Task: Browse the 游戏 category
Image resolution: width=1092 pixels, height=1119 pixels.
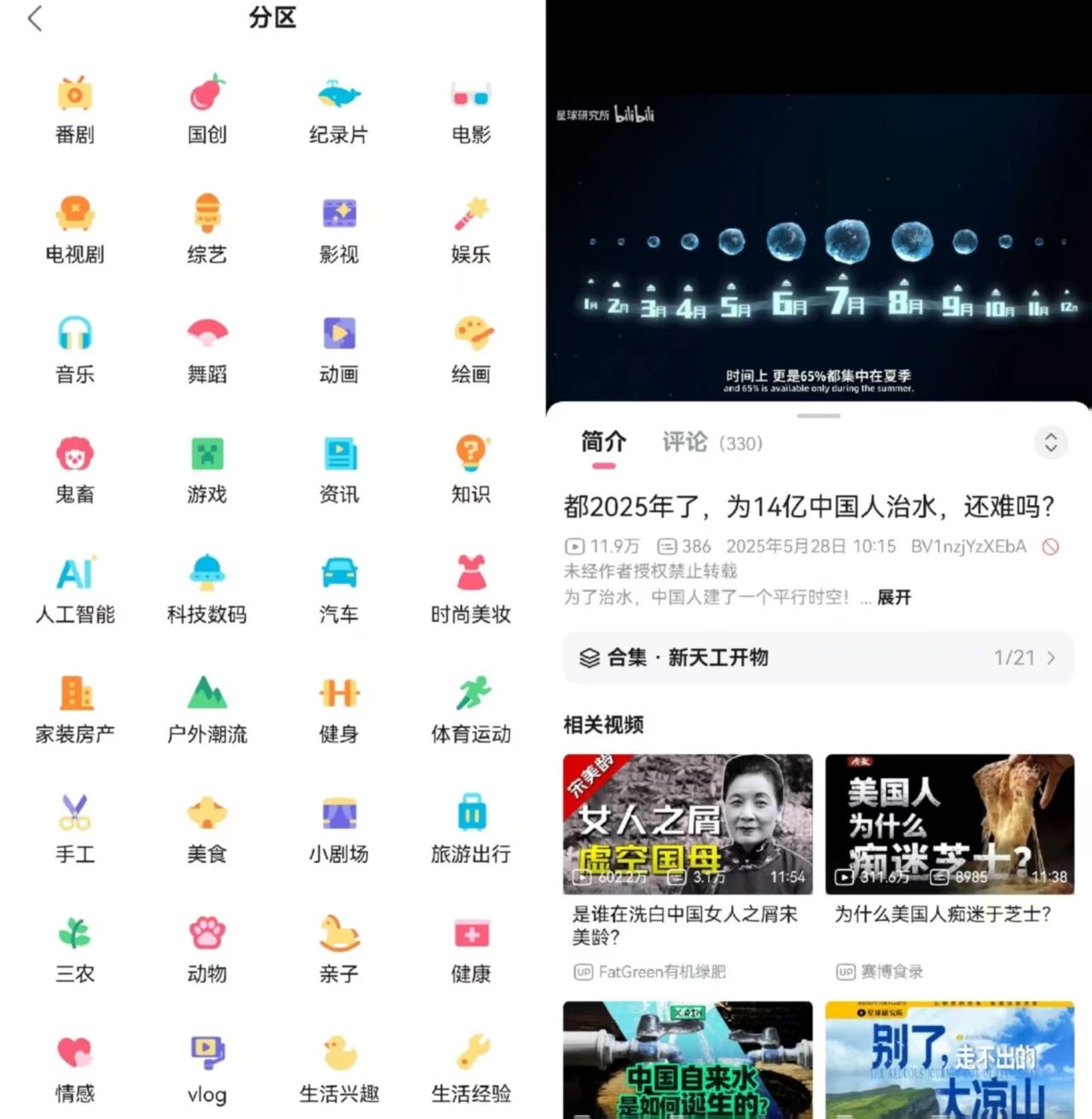Action: click(x=206, y=469)
